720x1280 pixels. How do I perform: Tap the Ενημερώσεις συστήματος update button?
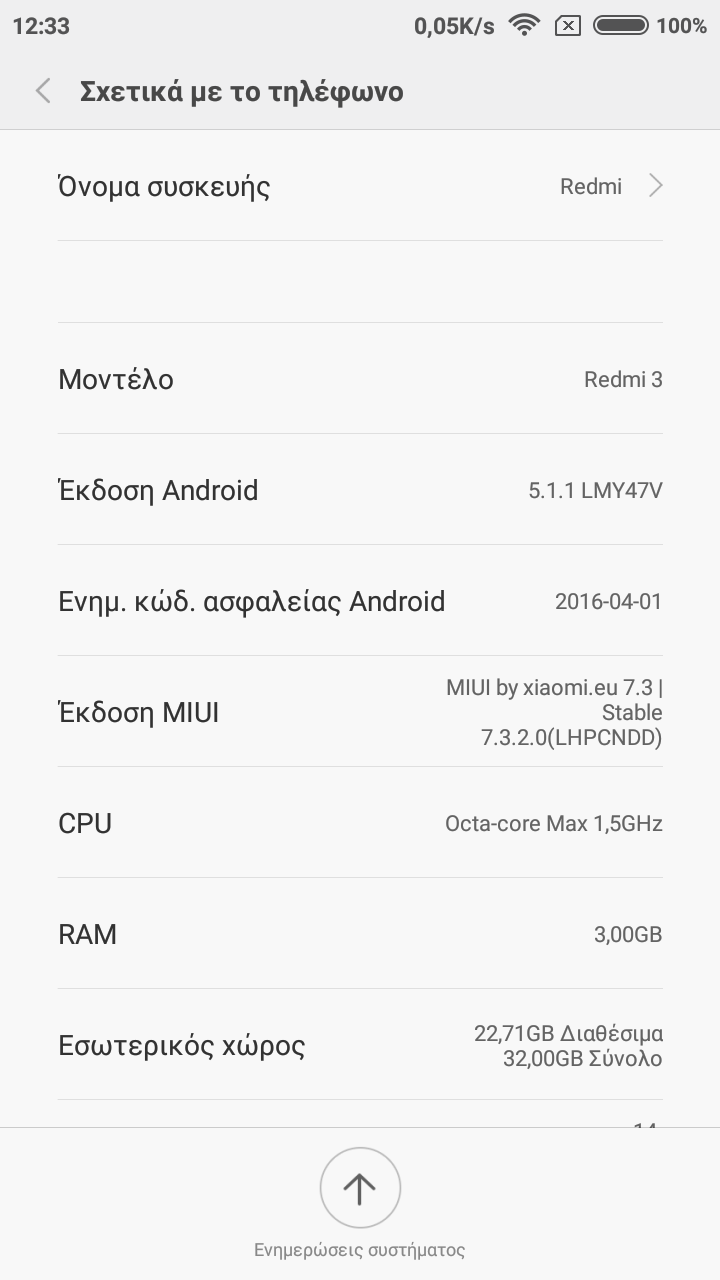[x=360, y=1188]
